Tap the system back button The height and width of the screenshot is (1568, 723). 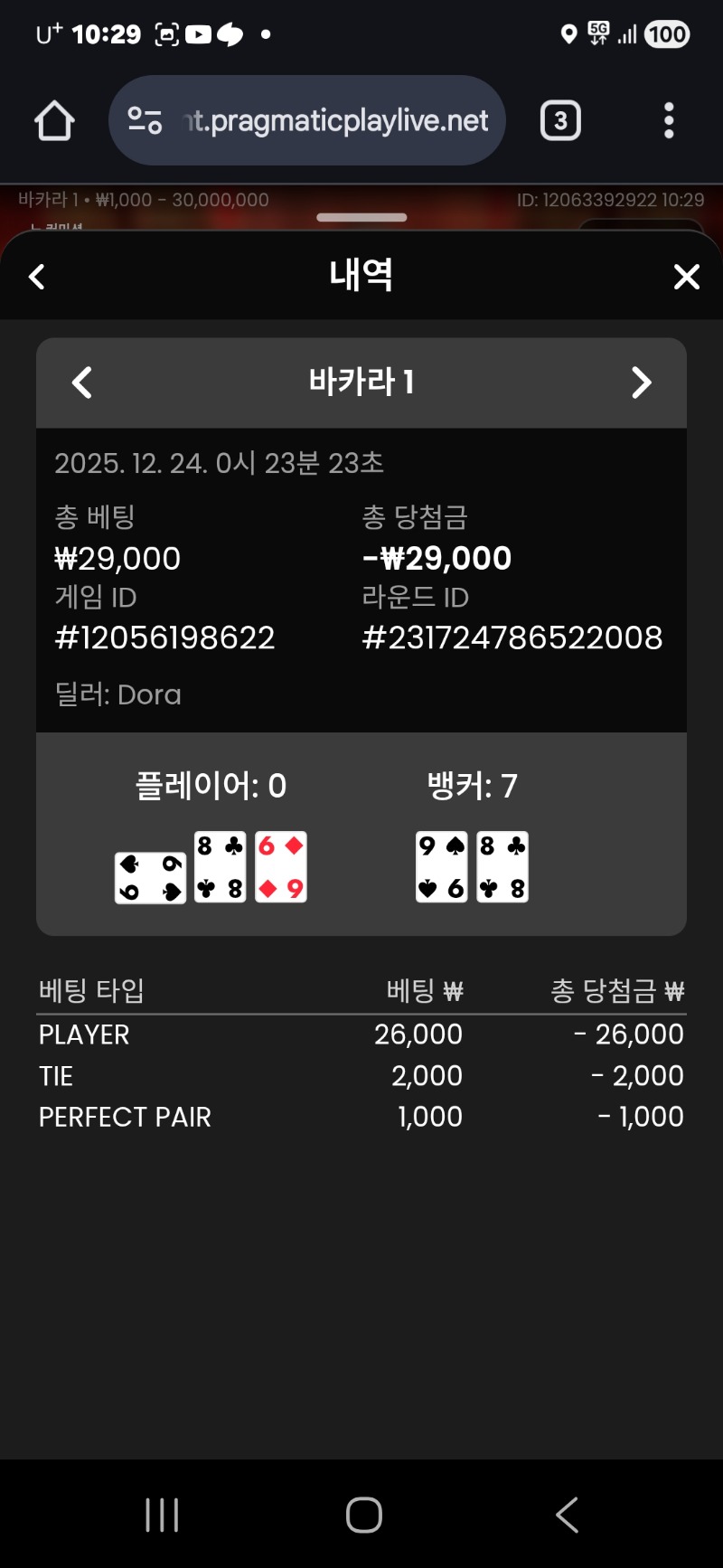point(567,1515)
